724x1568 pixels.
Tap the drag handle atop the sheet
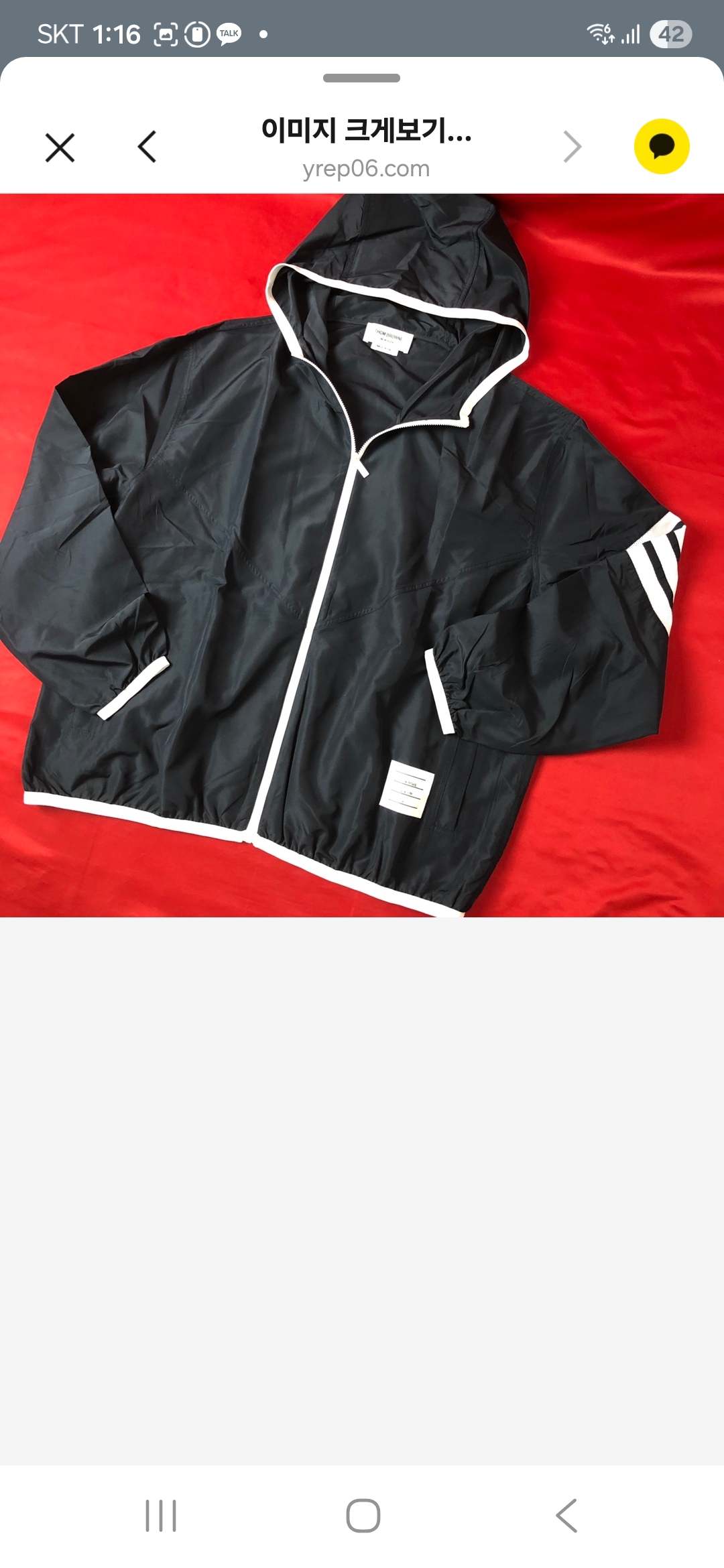(x=361, y=78)
